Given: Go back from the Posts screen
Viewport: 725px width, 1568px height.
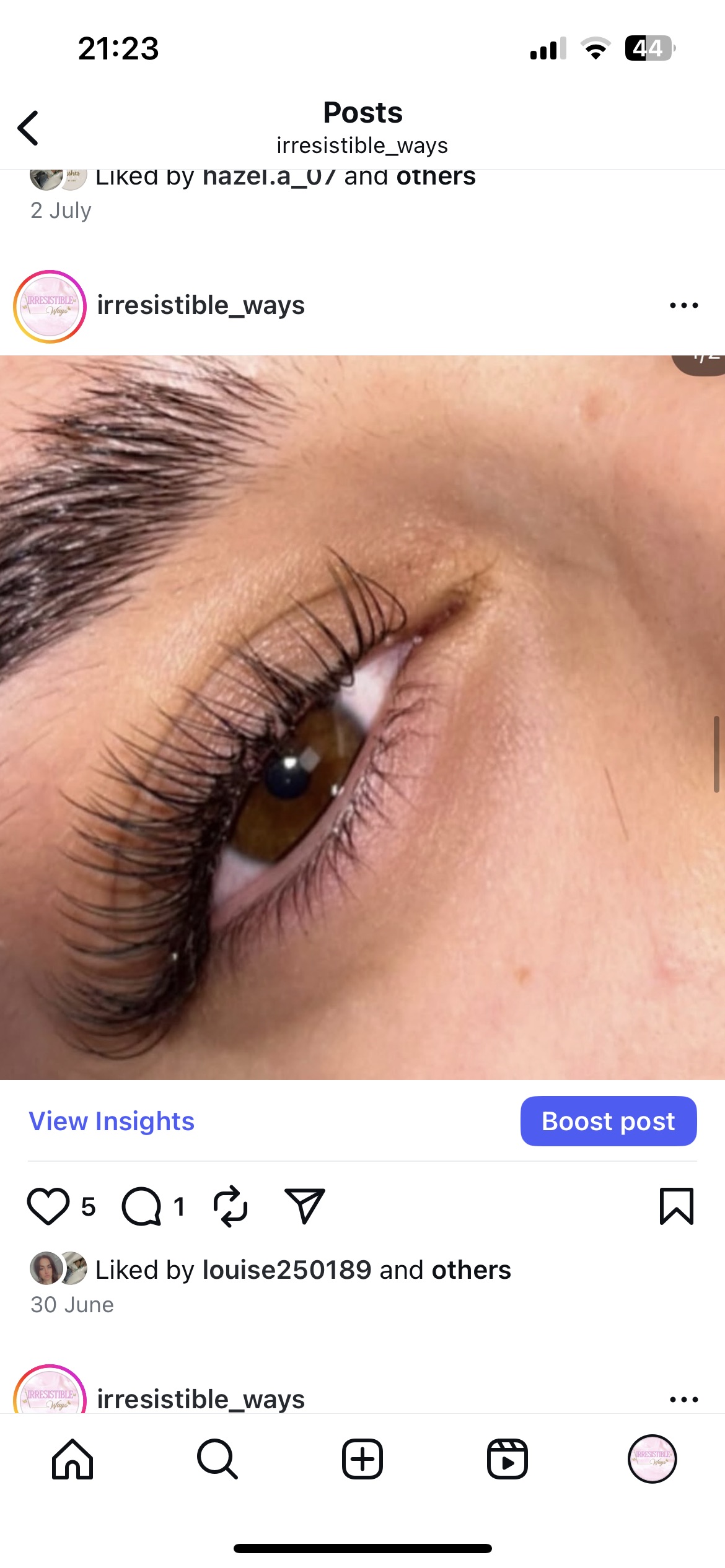Looking at the screenshot, I should tap(29, 128).
